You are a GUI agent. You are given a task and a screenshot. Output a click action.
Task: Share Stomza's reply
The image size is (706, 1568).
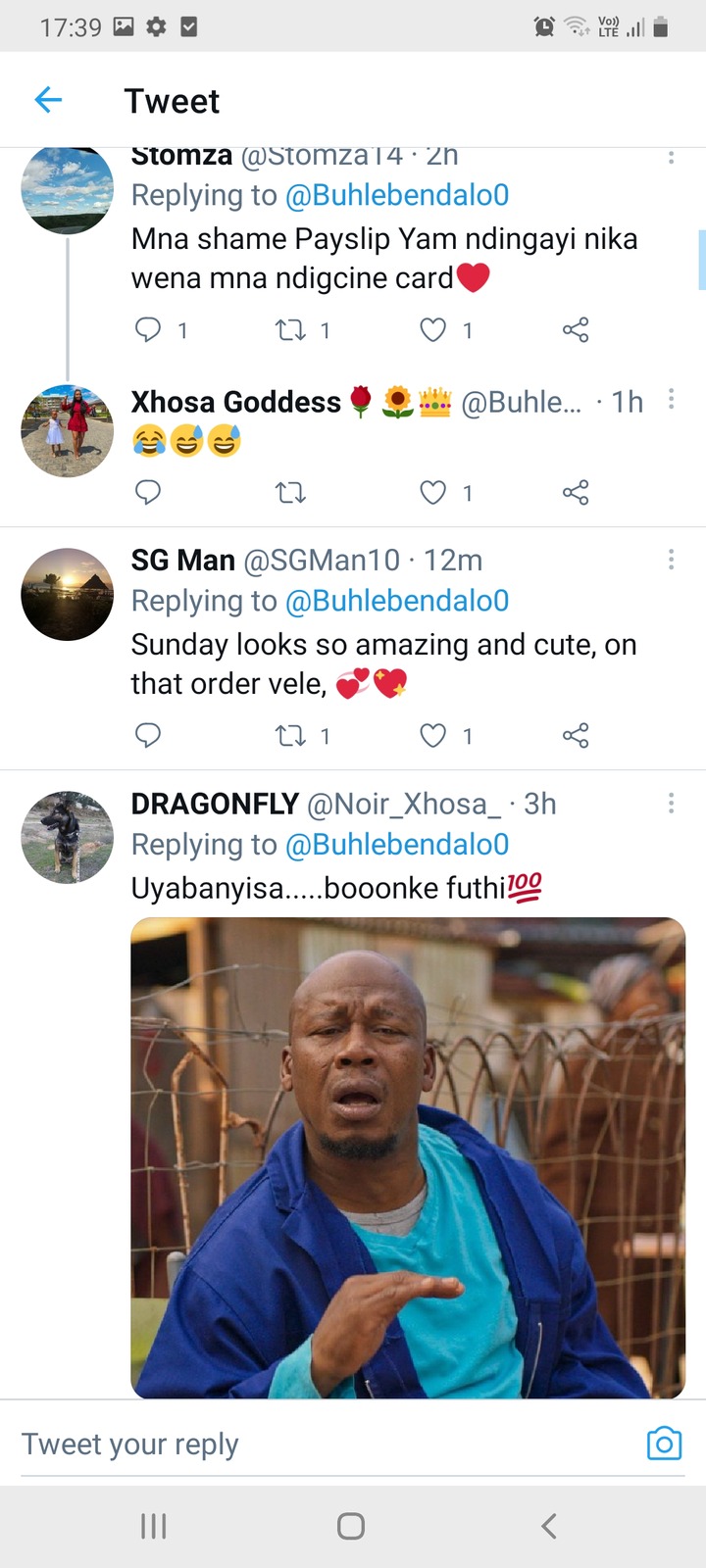(x=576, y=330)
